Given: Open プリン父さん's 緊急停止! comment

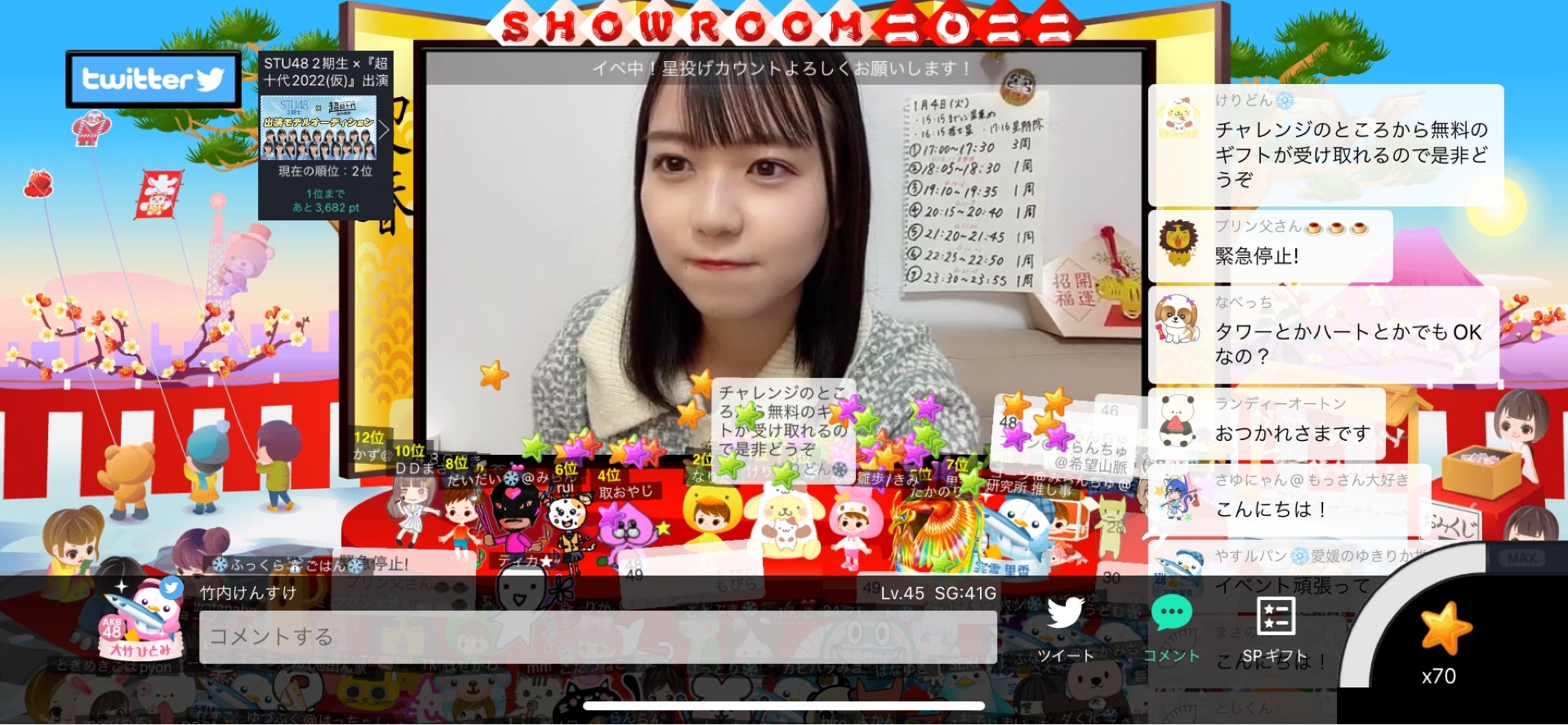Looking at the screenshot, I should coord(1270,246).
